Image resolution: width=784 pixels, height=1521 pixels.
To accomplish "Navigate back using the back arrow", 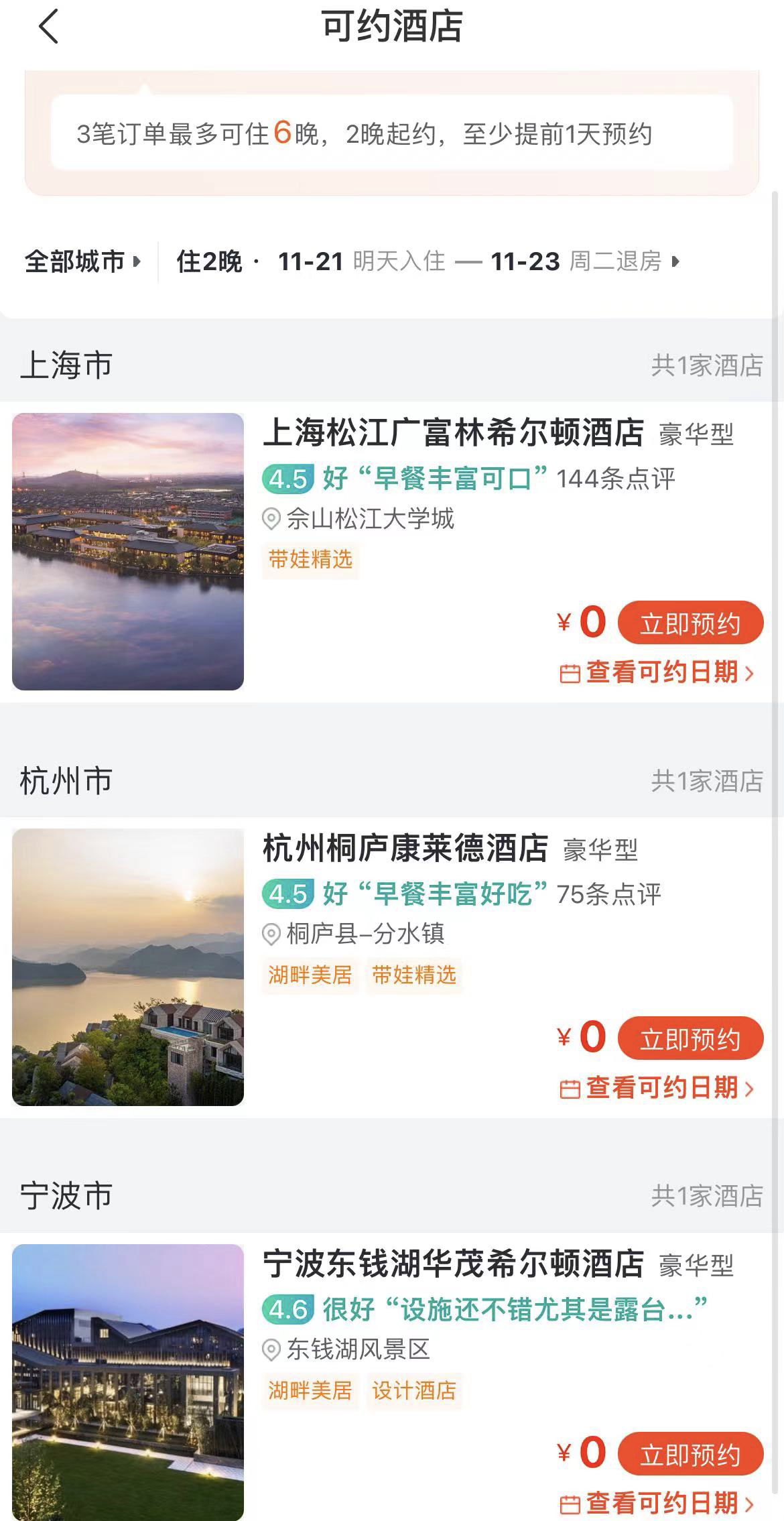I will (46, 28).
